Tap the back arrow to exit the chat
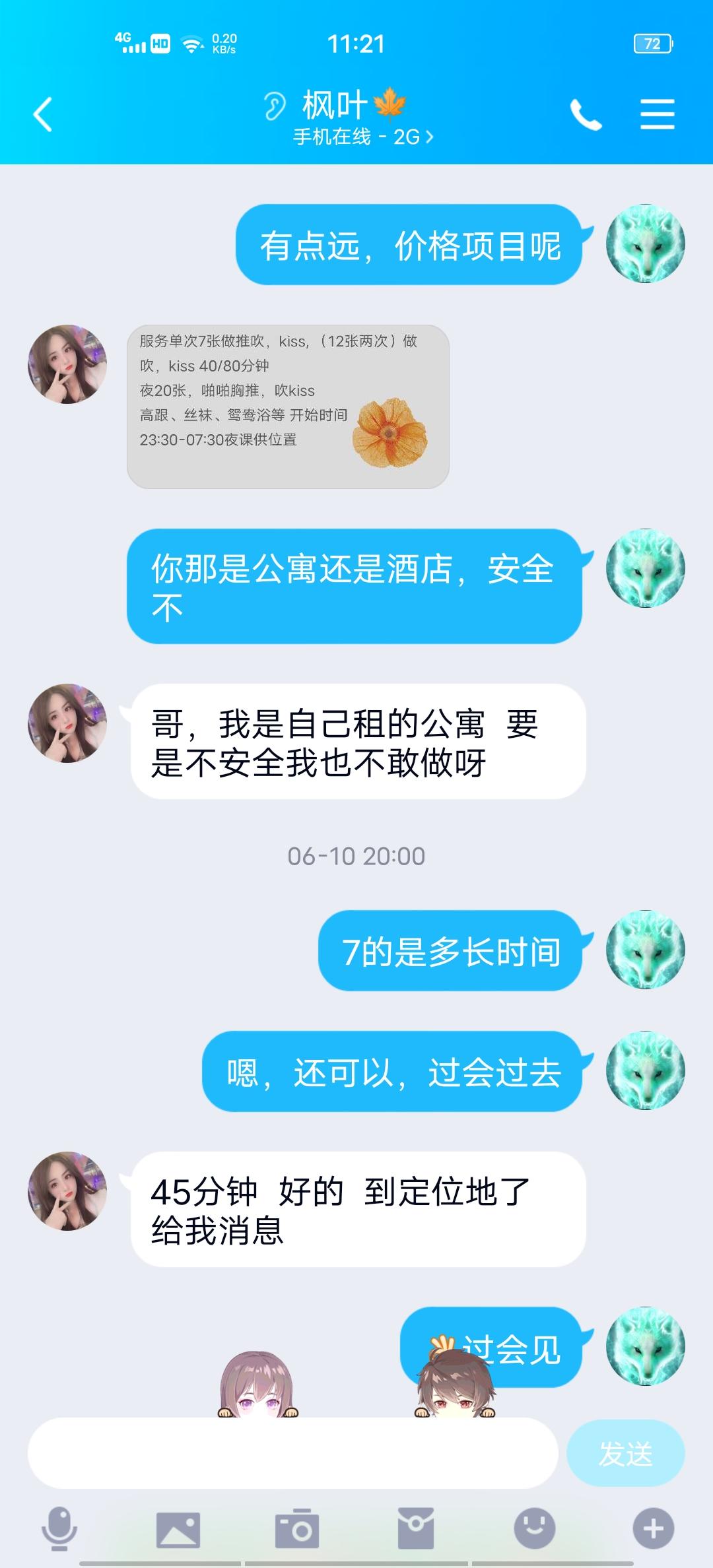 [x=42, y=115]
